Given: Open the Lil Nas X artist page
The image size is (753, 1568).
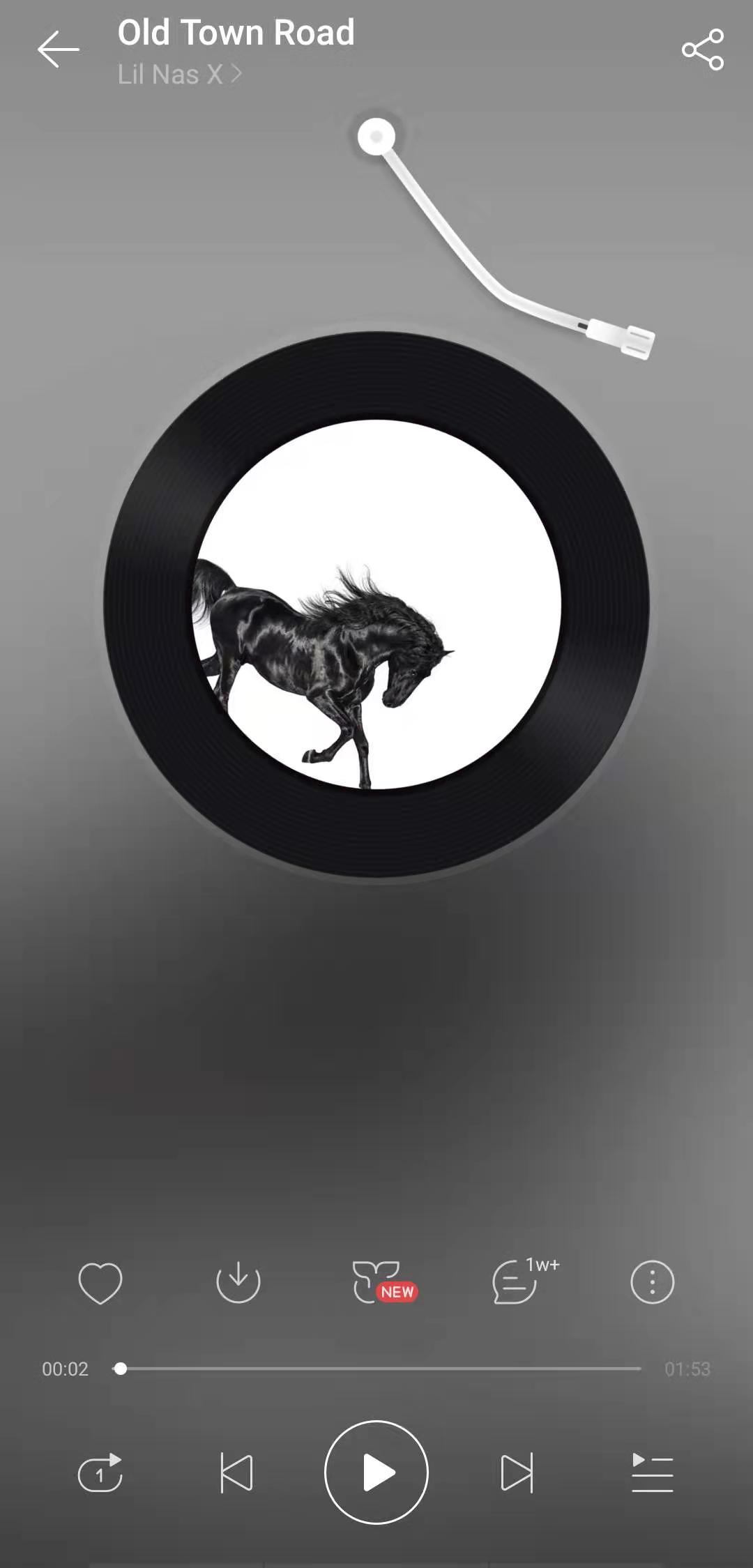Looking at the screenshot, I should click(179, 74).
